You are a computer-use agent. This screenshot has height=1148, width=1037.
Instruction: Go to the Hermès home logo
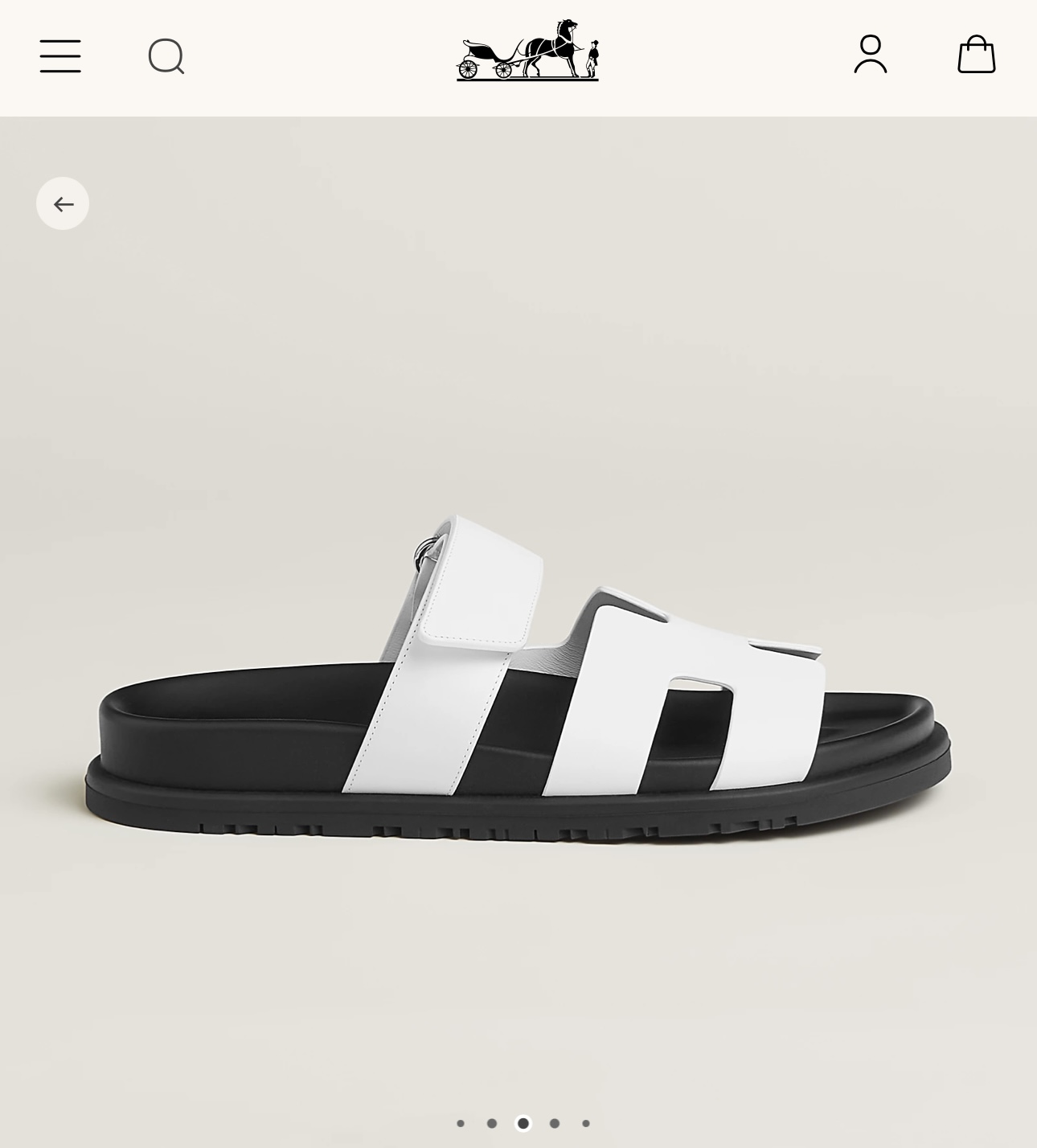527,50
